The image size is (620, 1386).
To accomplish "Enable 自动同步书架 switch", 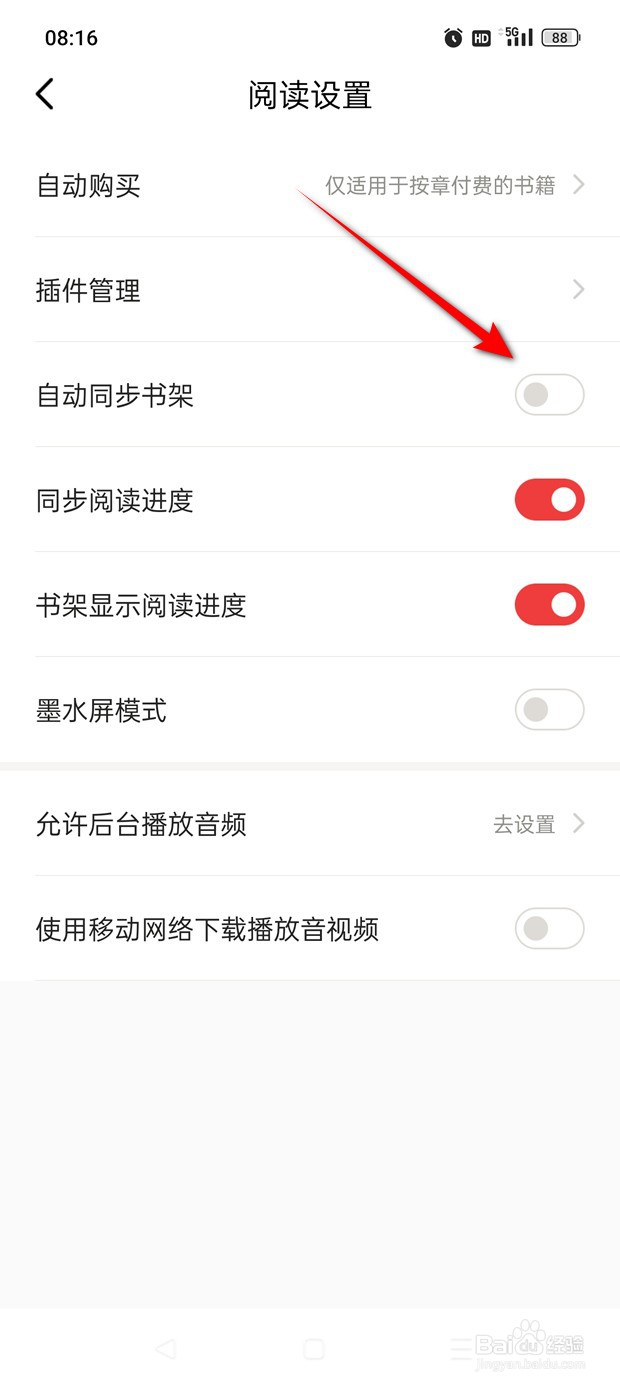I will click(x=549, y=395).
